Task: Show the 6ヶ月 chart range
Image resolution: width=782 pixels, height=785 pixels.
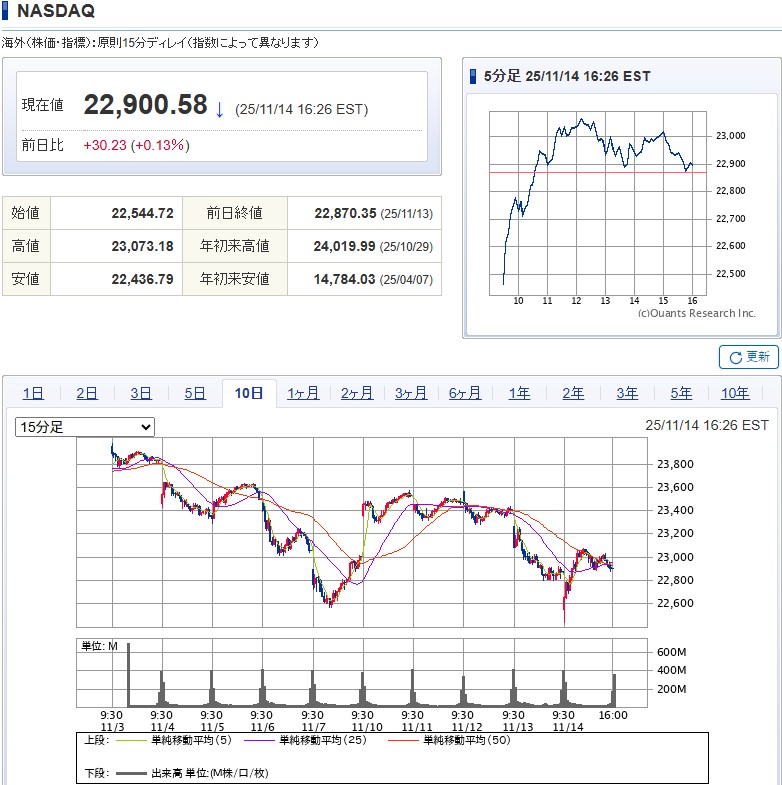Action: [465, 393]
